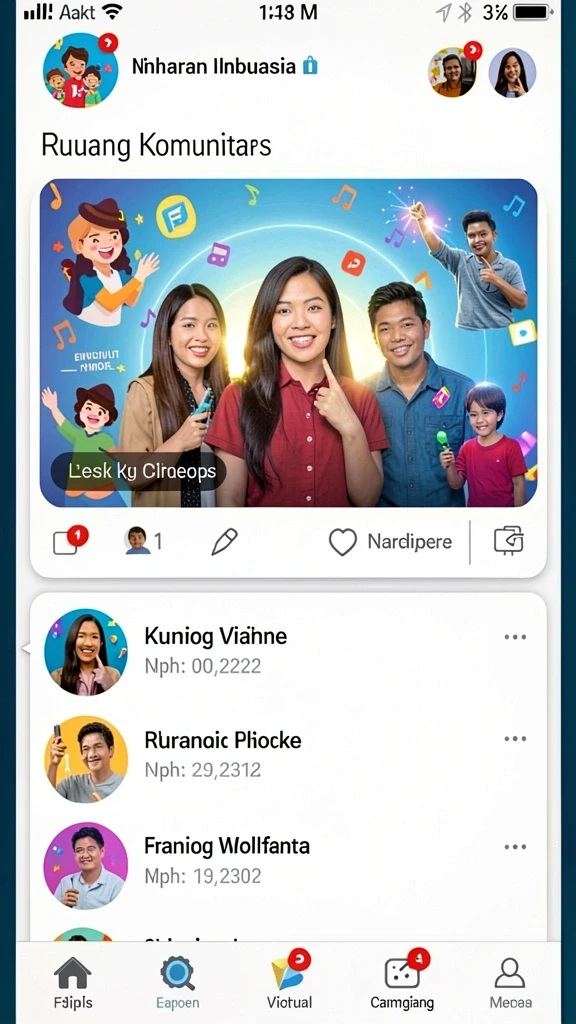Switch to the Viotual tab

[289, 981]
